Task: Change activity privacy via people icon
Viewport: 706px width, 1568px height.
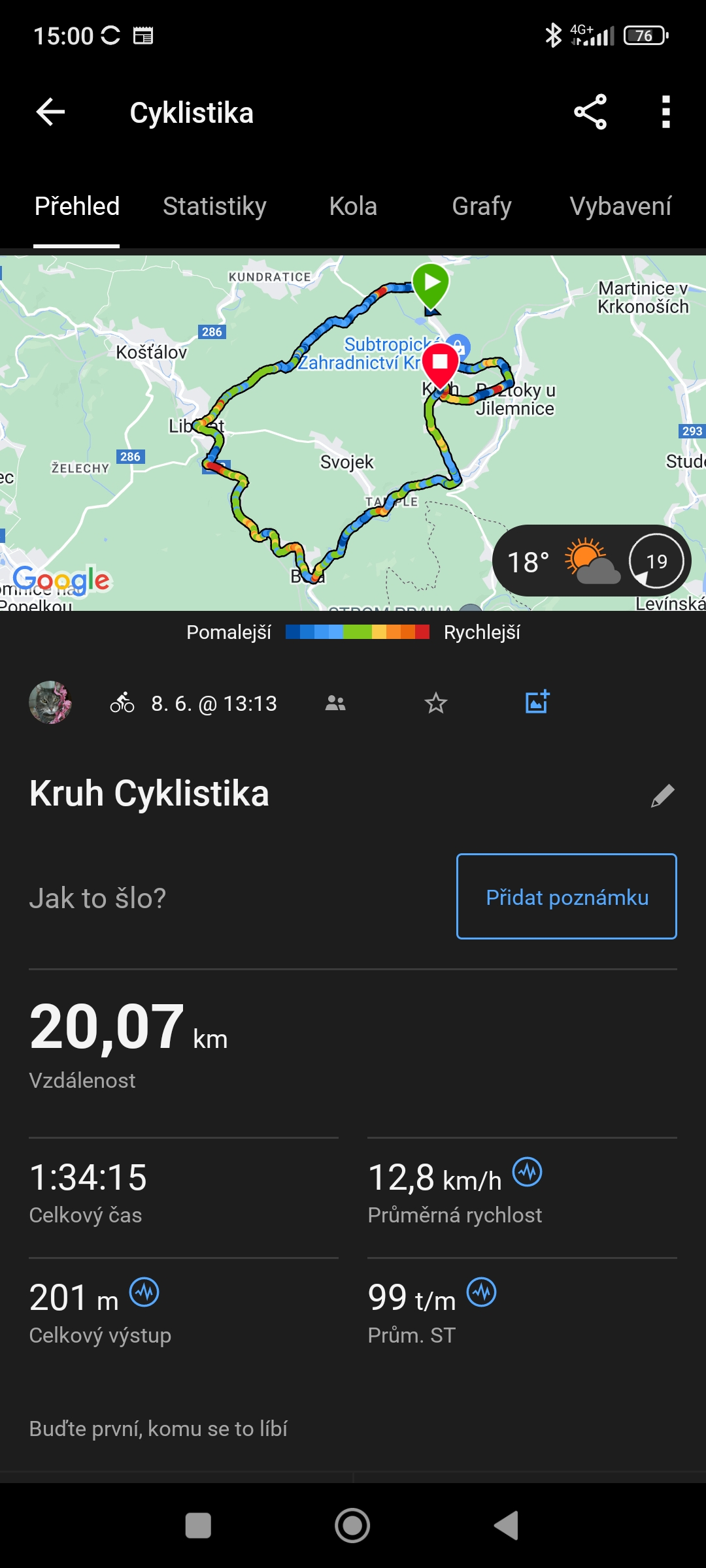Action: tap(335, 703)
